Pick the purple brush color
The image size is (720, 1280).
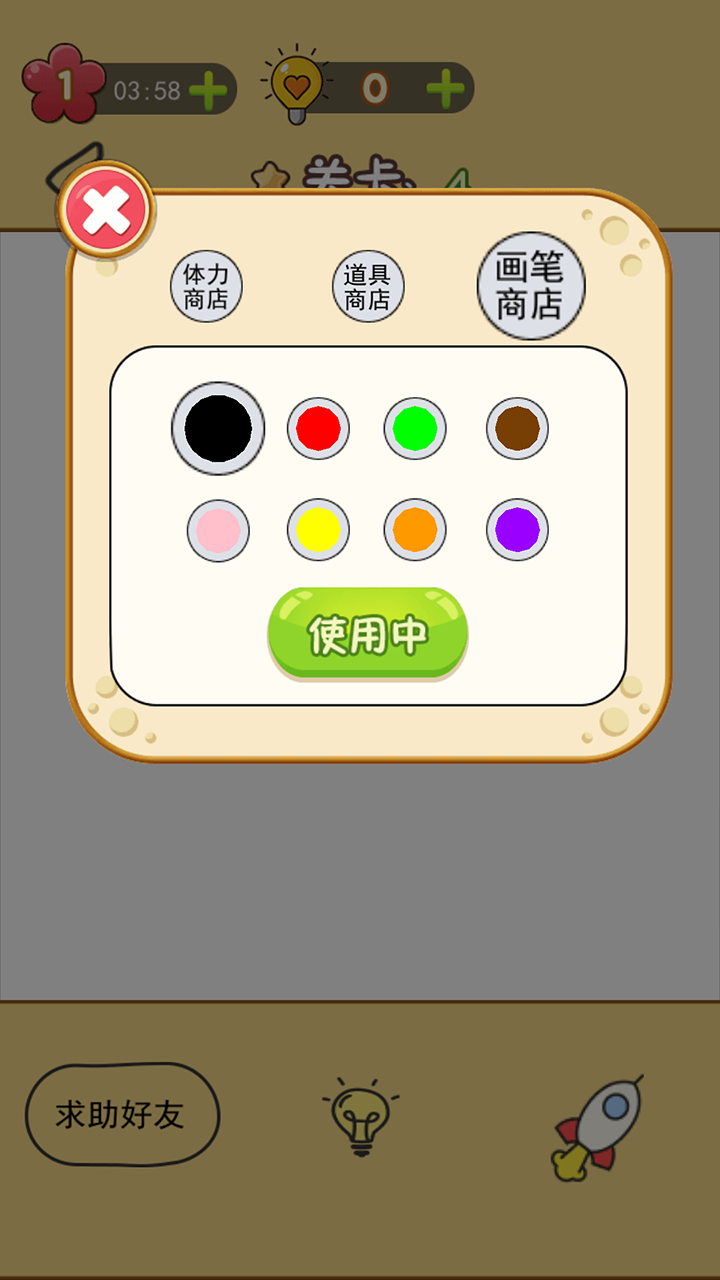pos(517,528)
